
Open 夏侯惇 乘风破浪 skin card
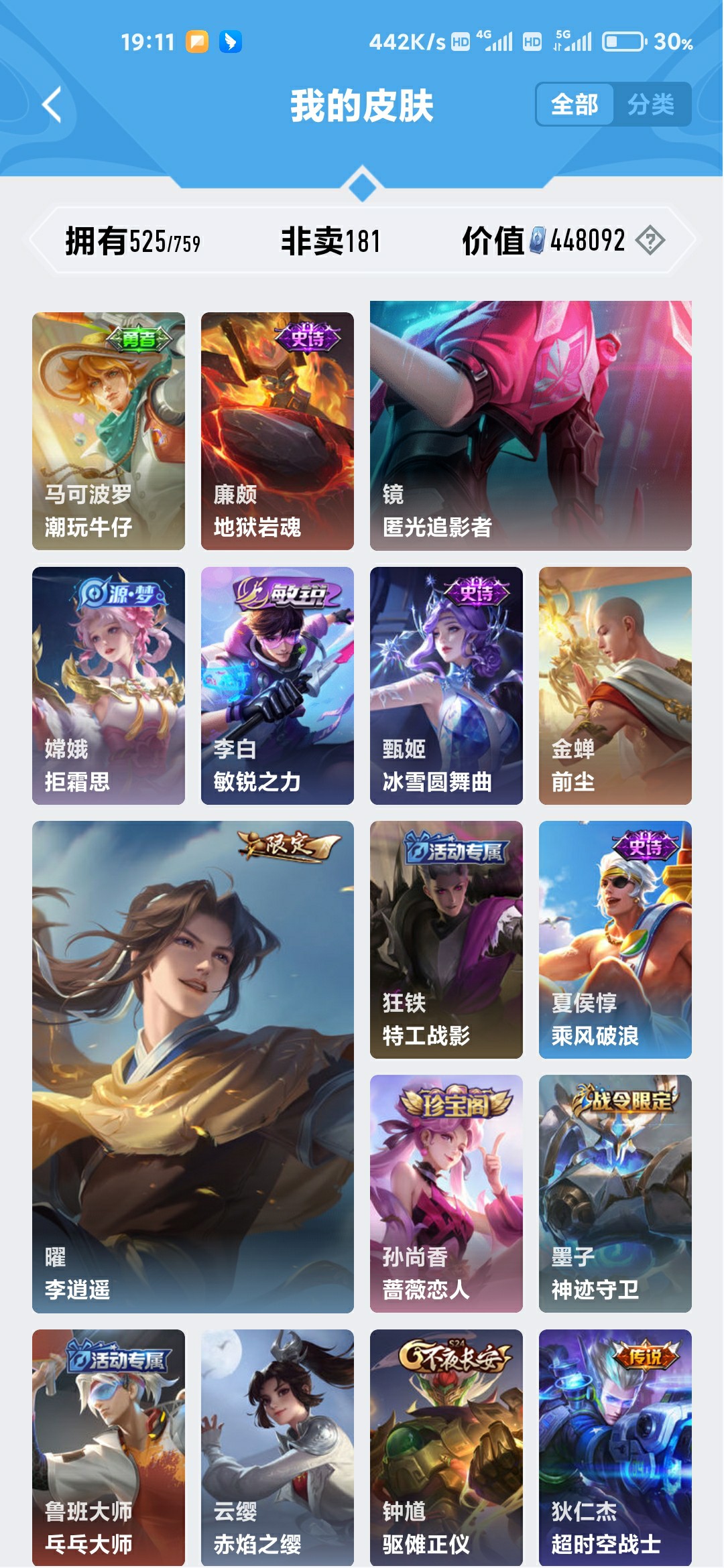tap(615, 939)
